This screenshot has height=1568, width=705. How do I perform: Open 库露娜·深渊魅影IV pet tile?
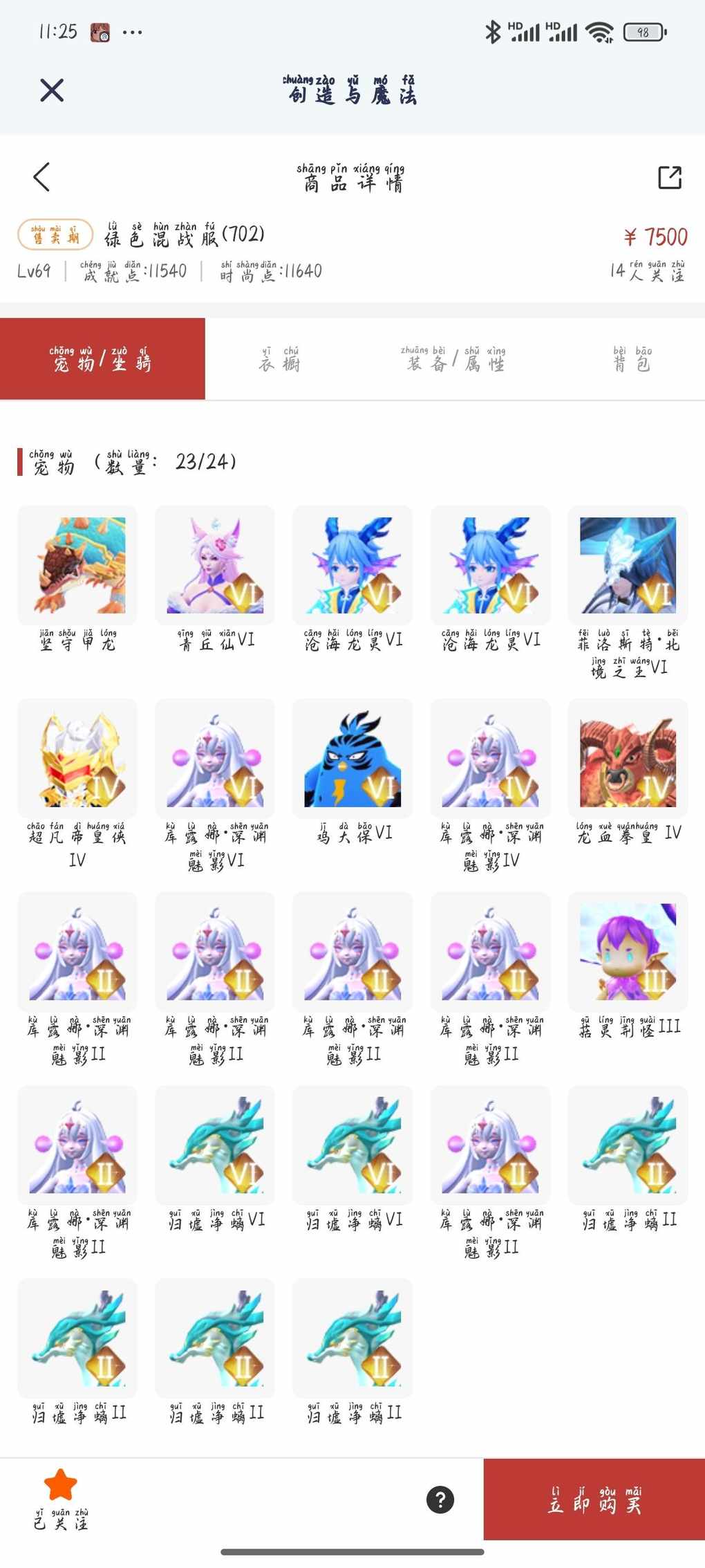tap(490, 759)
